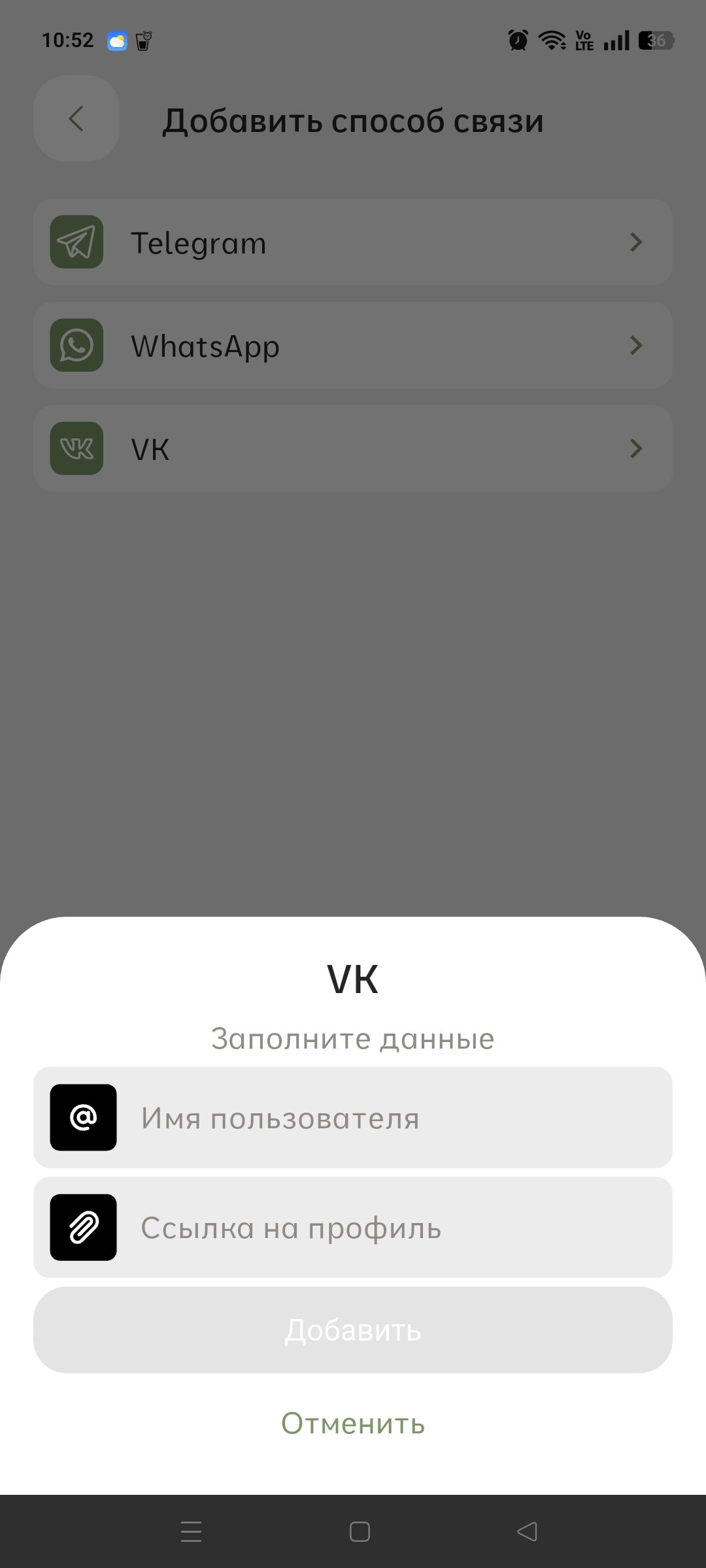Go back with the system back button
The height and width of the screenshot is (1568, 706).
tap(527, 1531)
